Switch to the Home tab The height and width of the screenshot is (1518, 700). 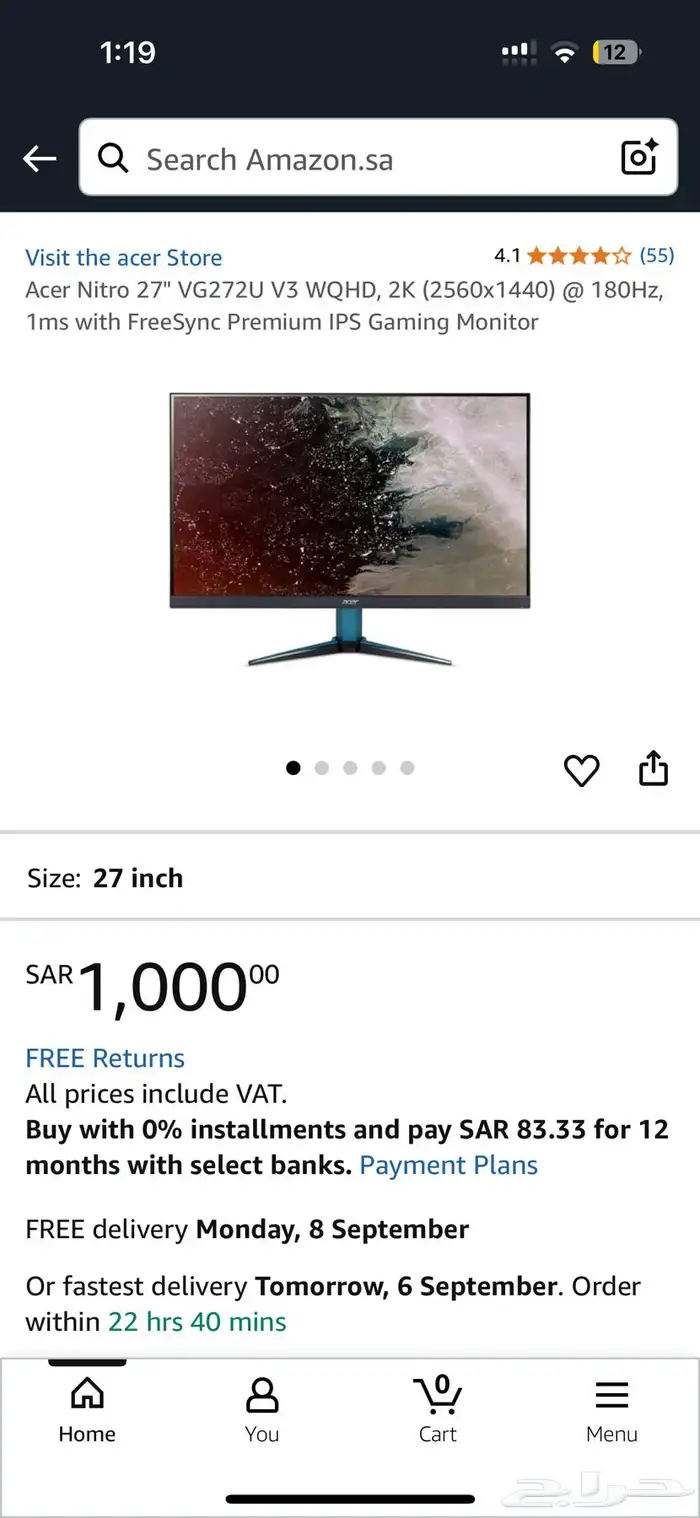87,1410
